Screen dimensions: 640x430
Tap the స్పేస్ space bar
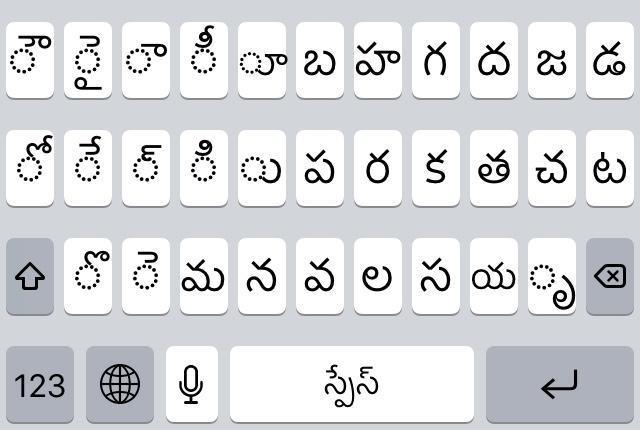pos(352,385)
